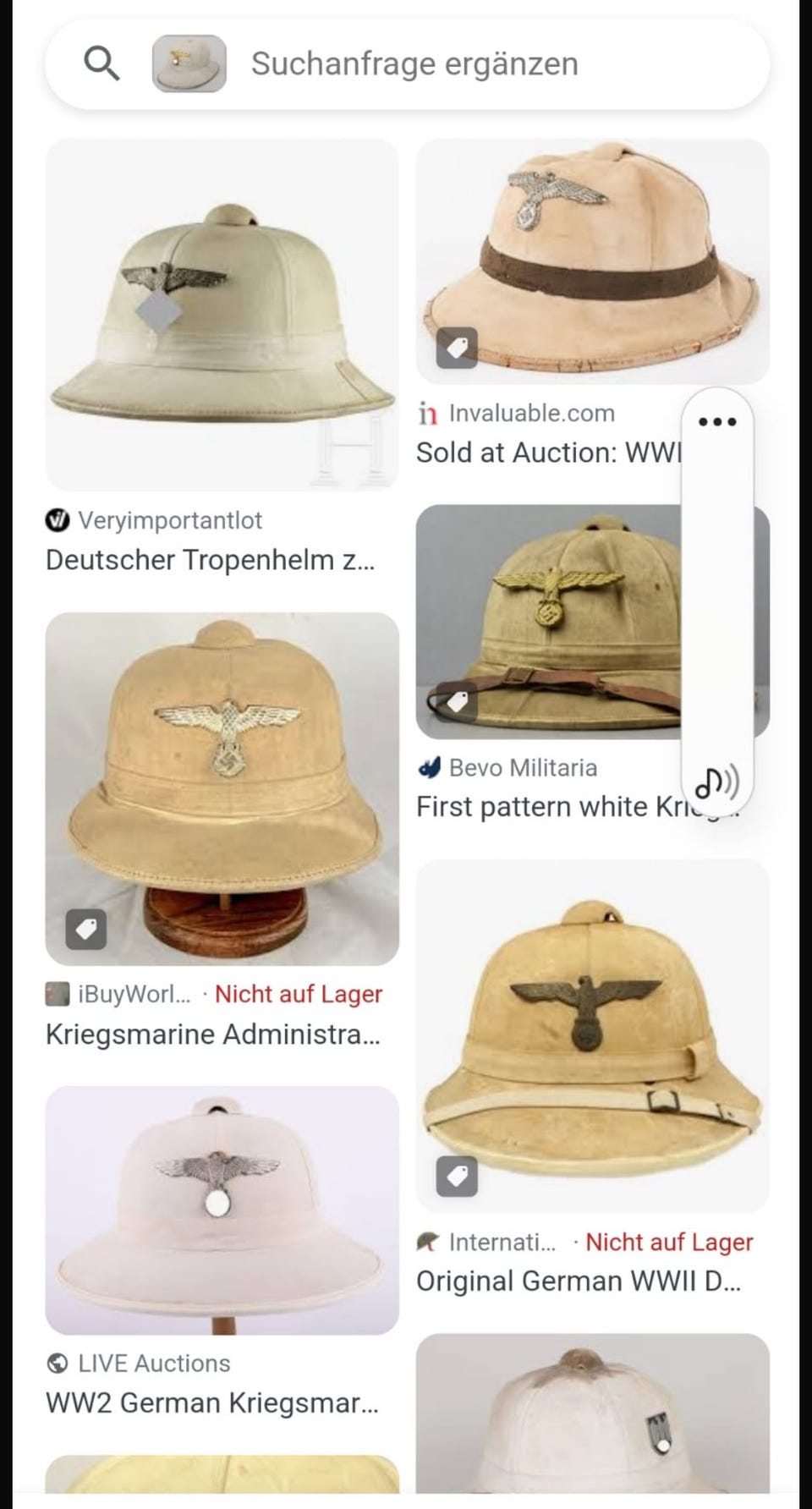Image resolution: width=812 pixels, height=1509 pixels.
Task: Click the Veryimportantlot site icon
Action: (x=56, y=520)
